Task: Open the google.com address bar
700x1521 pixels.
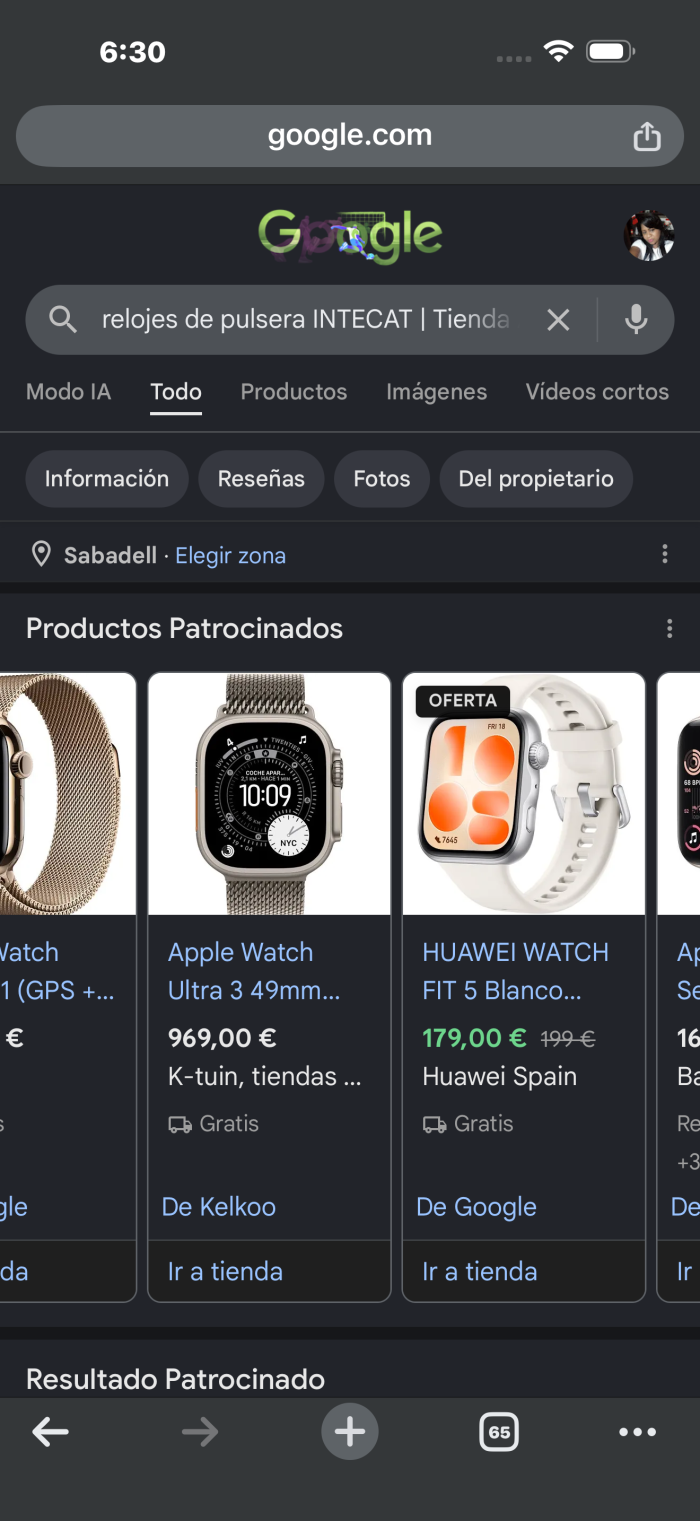Action: click(349, 136)
